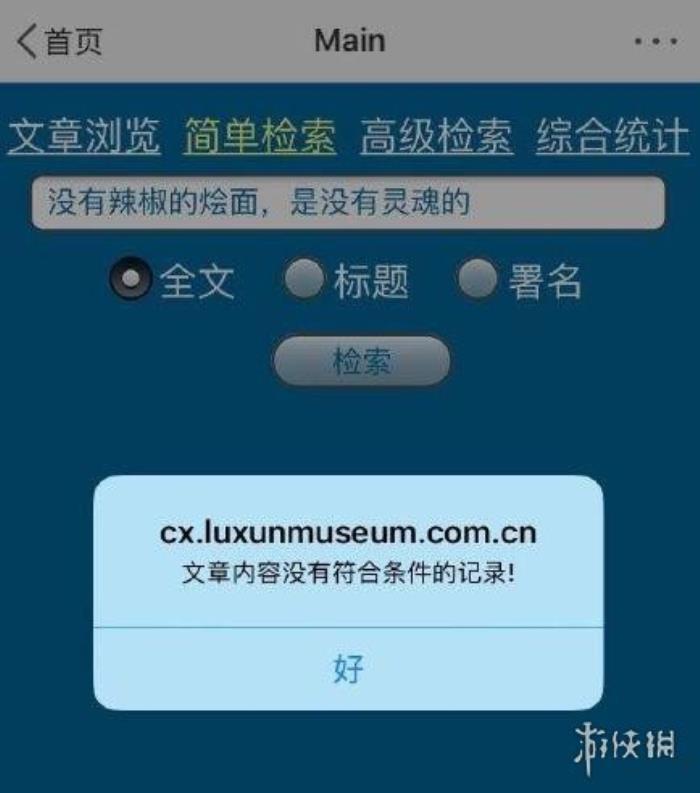The image size is (700, 793).
Task: Tap the 检索 search button
Action: (361, 361)
